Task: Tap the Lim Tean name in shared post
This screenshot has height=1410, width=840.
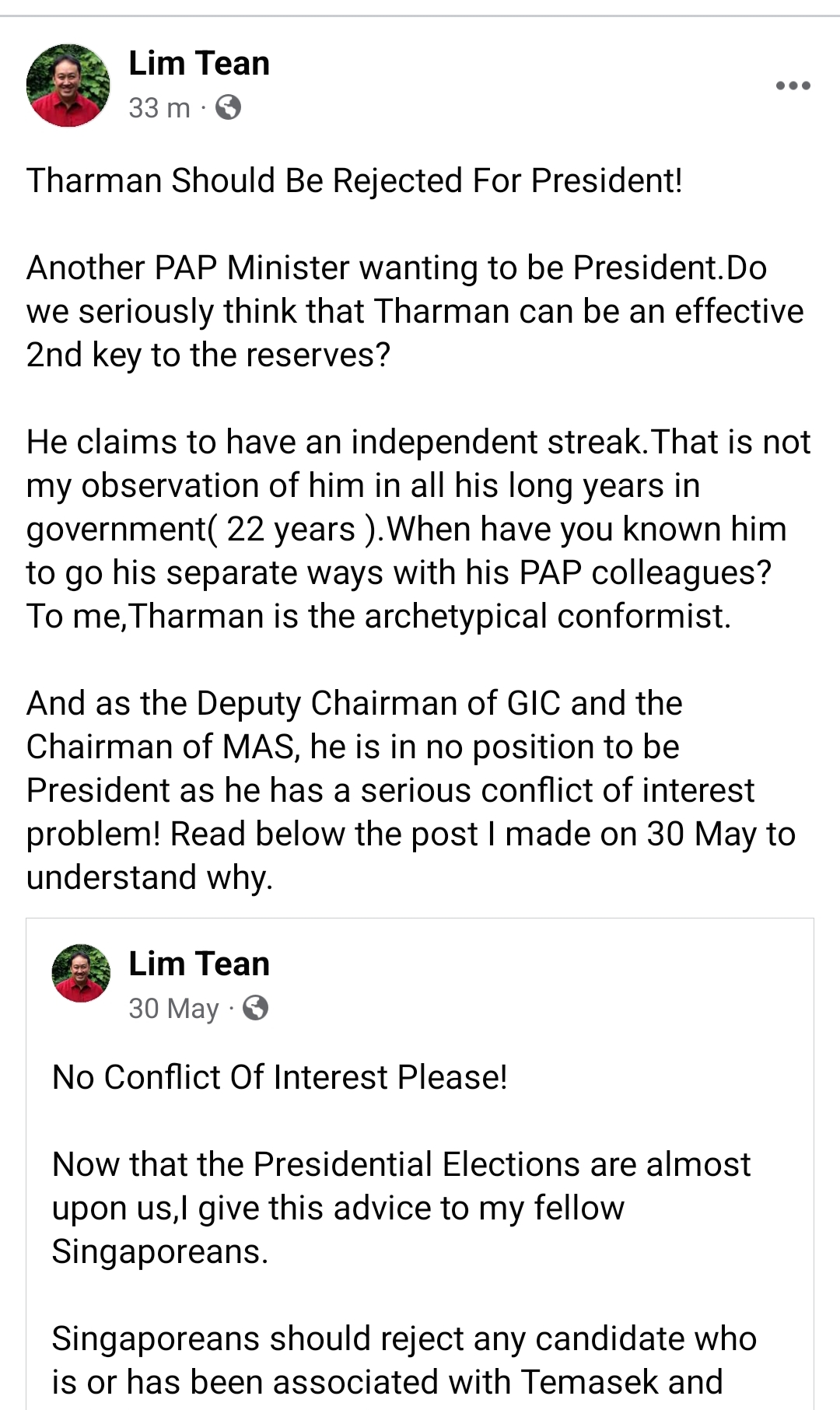Action: pos(199,964)
